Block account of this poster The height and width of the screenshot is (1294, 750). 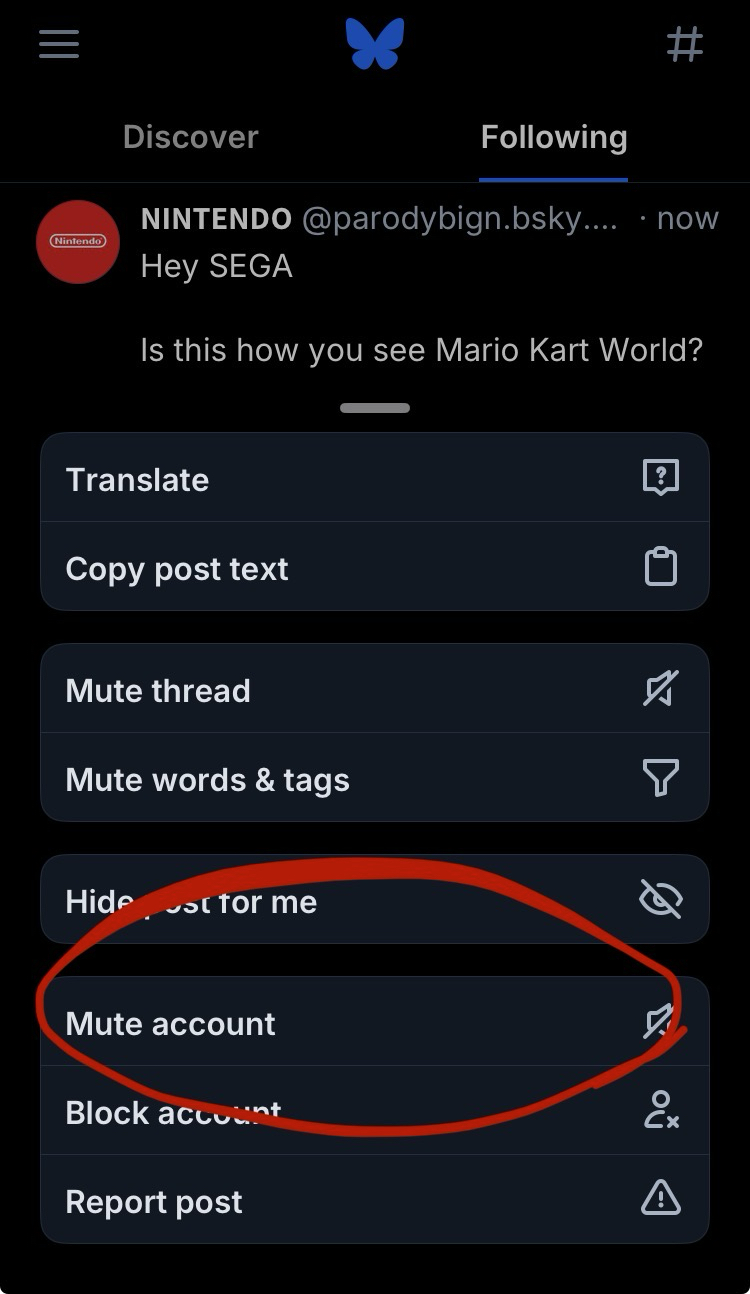click(374, 1112)
